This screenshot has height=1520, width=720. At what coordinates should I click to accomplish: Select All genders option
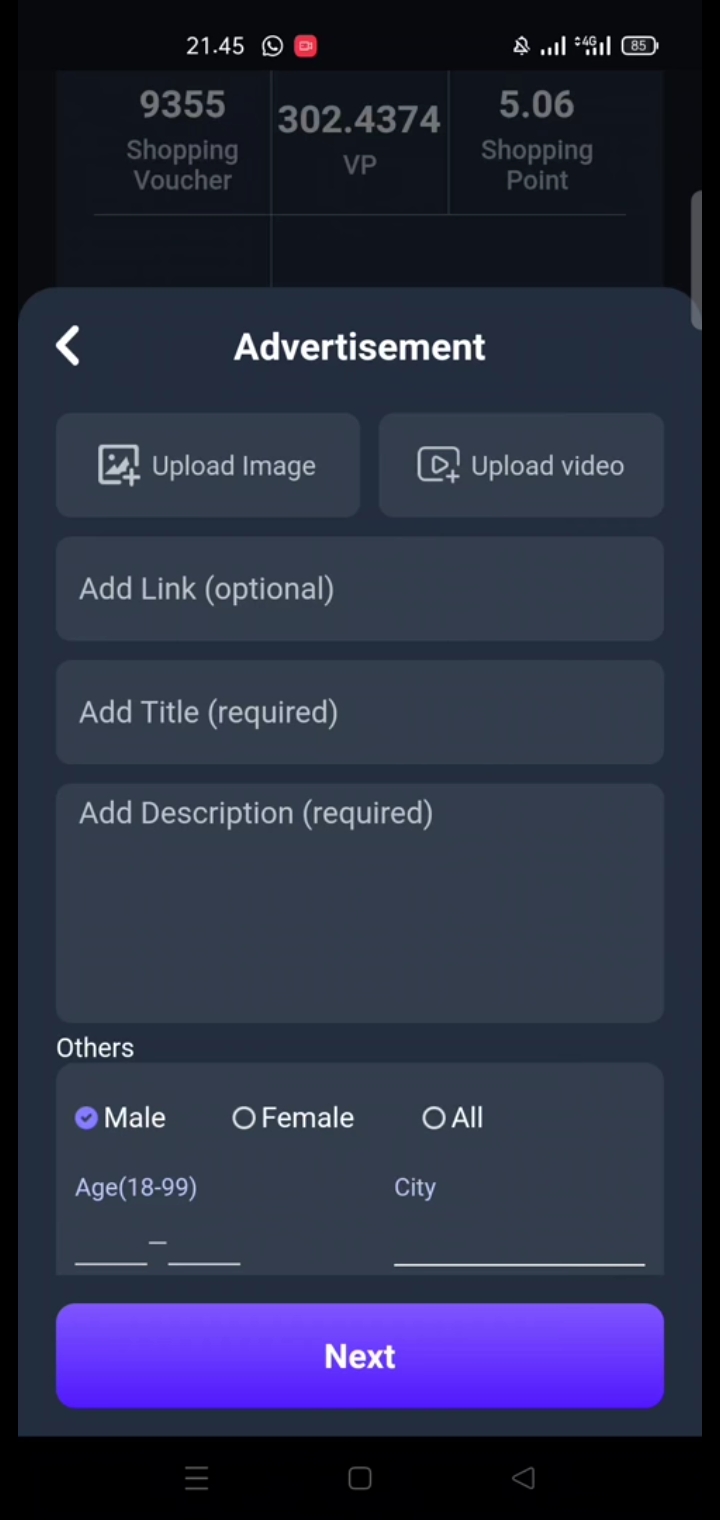click(453, 1118)
